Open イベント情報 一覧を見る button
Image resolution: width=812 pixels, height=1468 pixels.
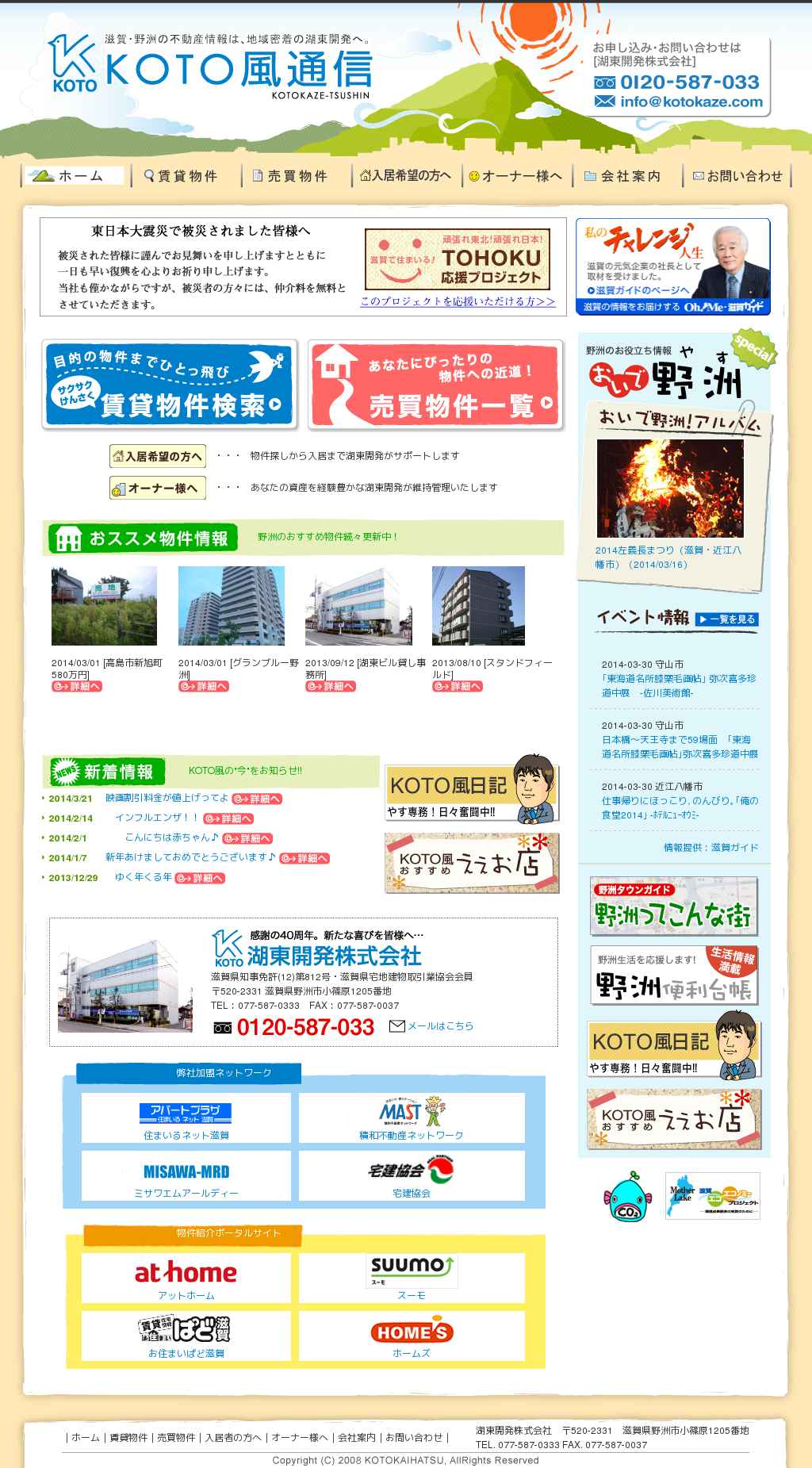(x=726, y=619)
